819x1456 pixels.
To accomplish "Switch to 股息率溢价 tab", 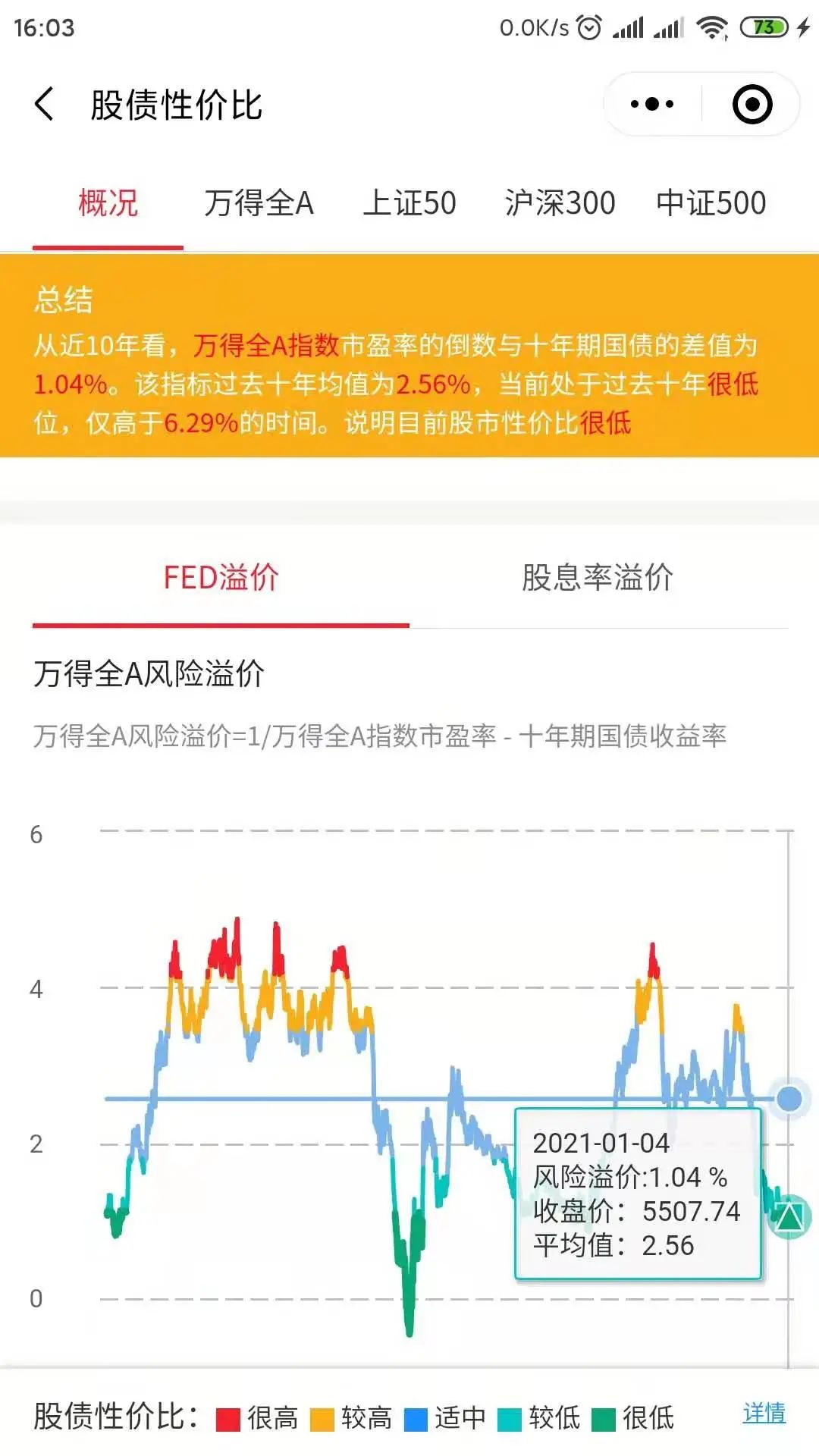I will click(598, 578).
